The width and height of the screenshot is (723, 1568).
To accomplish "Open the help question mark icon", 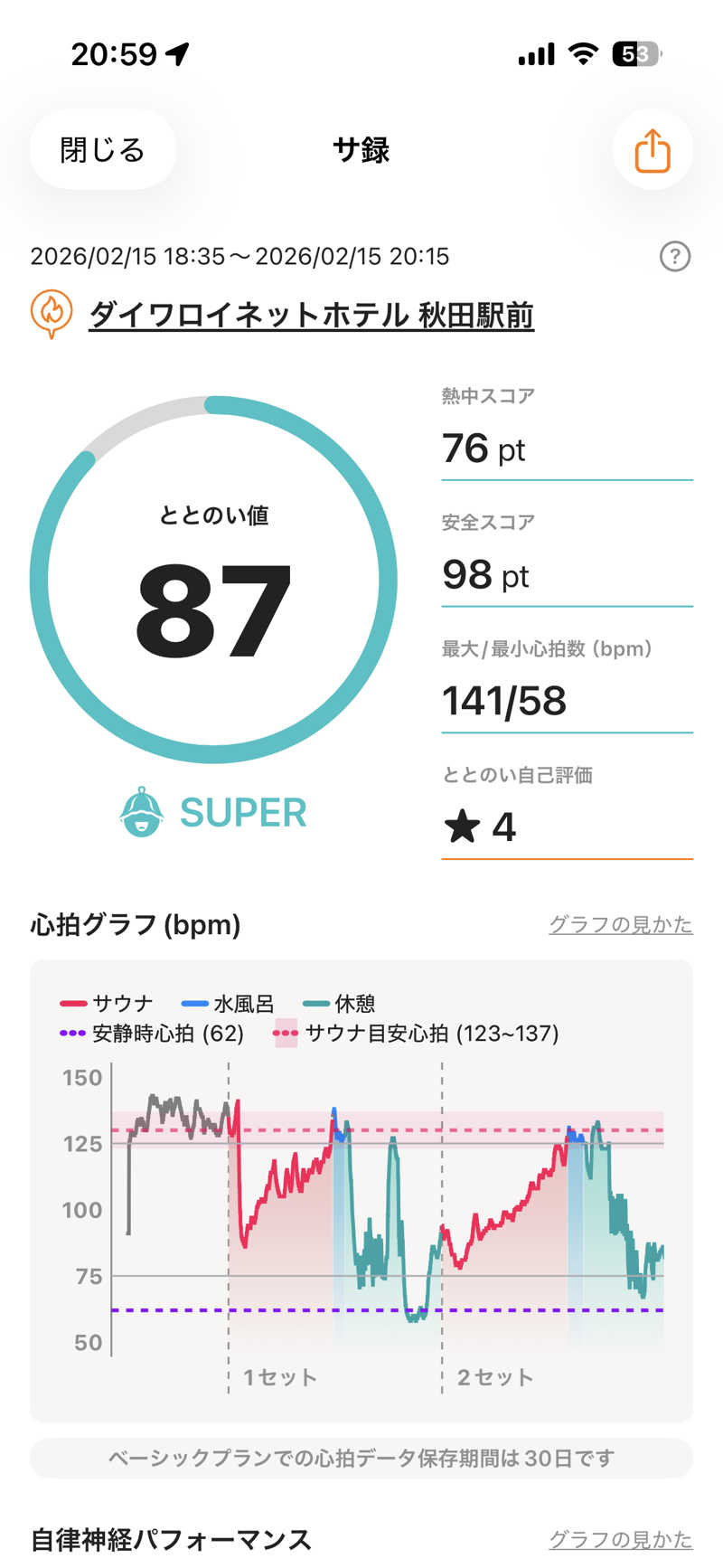I will click(x=674, y=257).
